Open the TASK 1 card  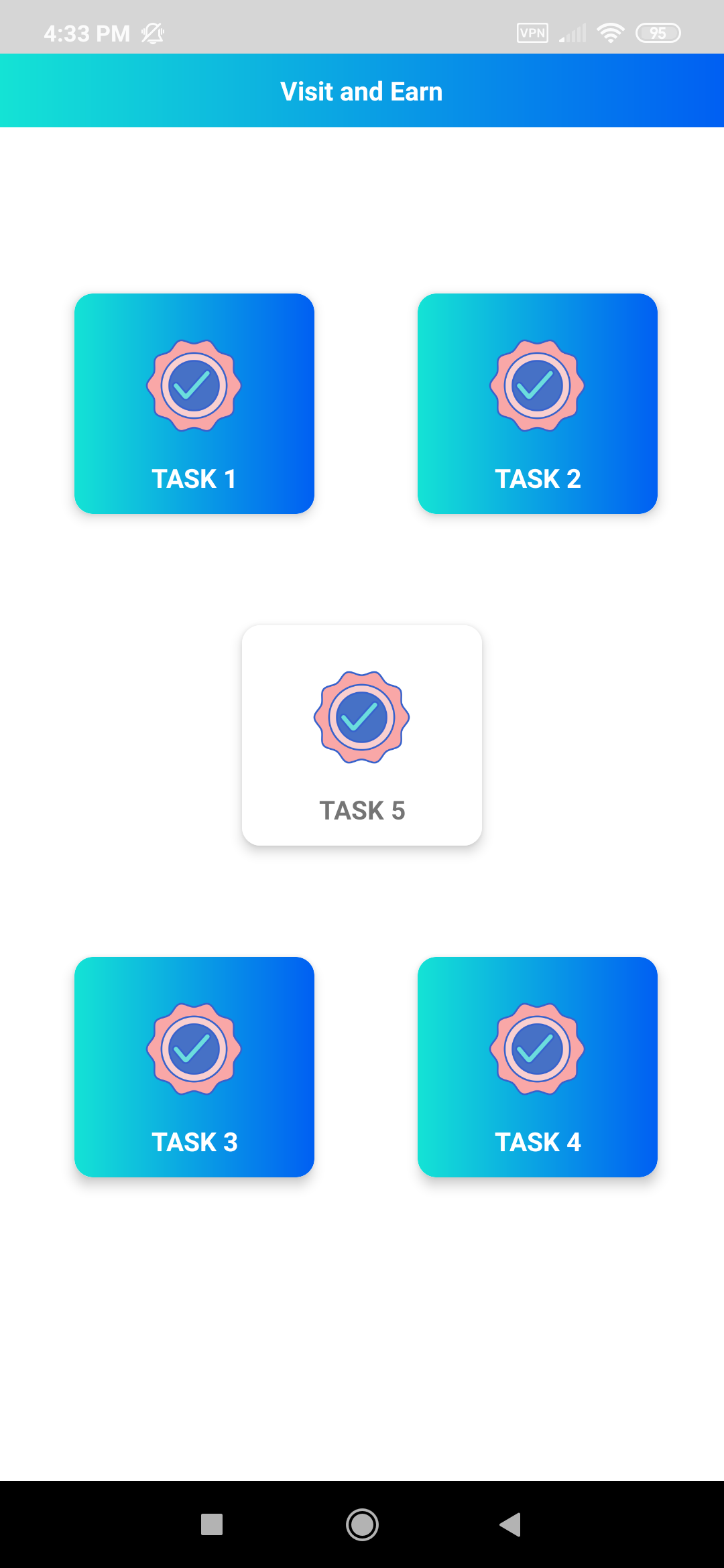pyautogui.click(x=194, y=403)
